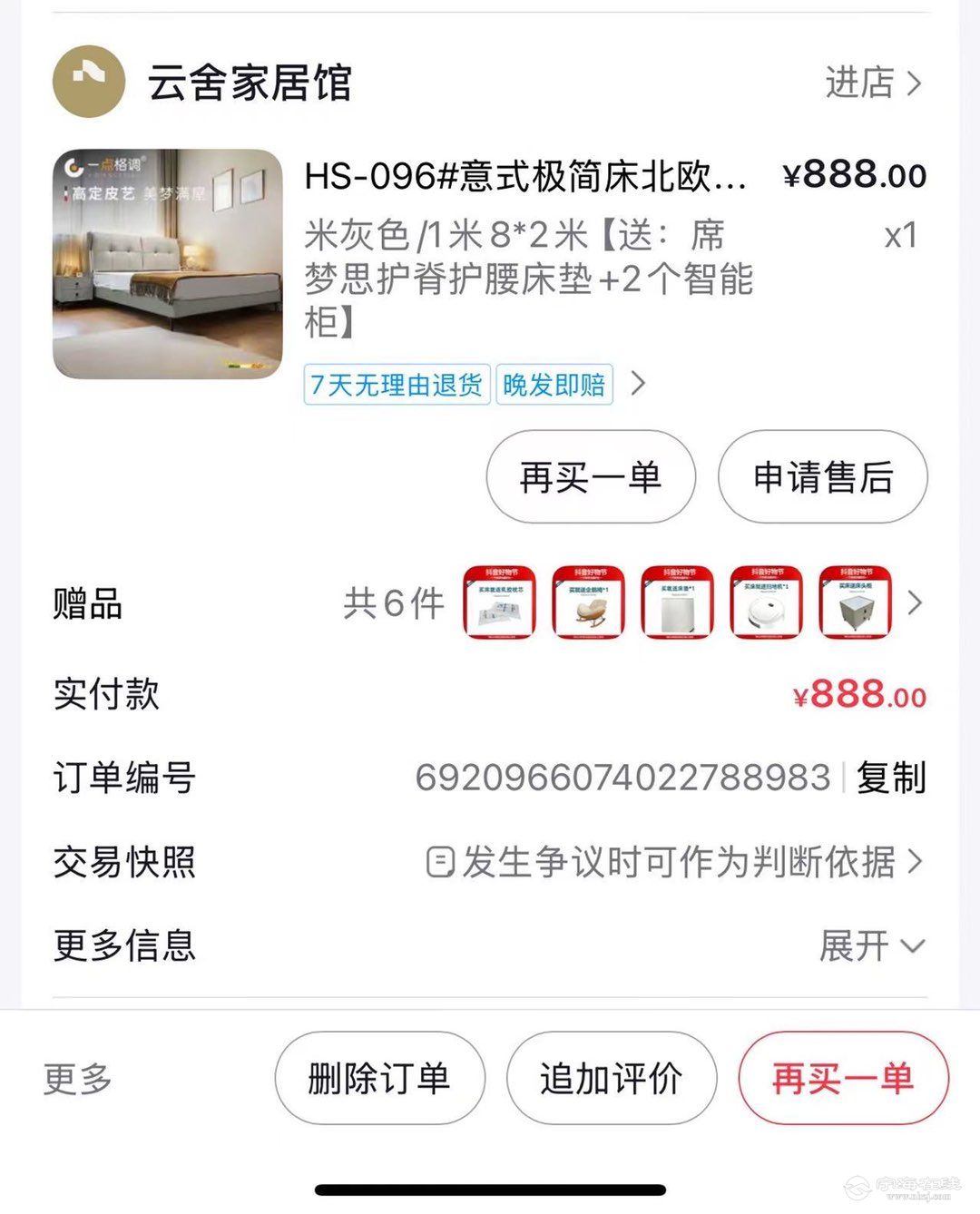
Task: Enter the 云舍家居馆 store via 进店
Action: [x=872, y=83]
